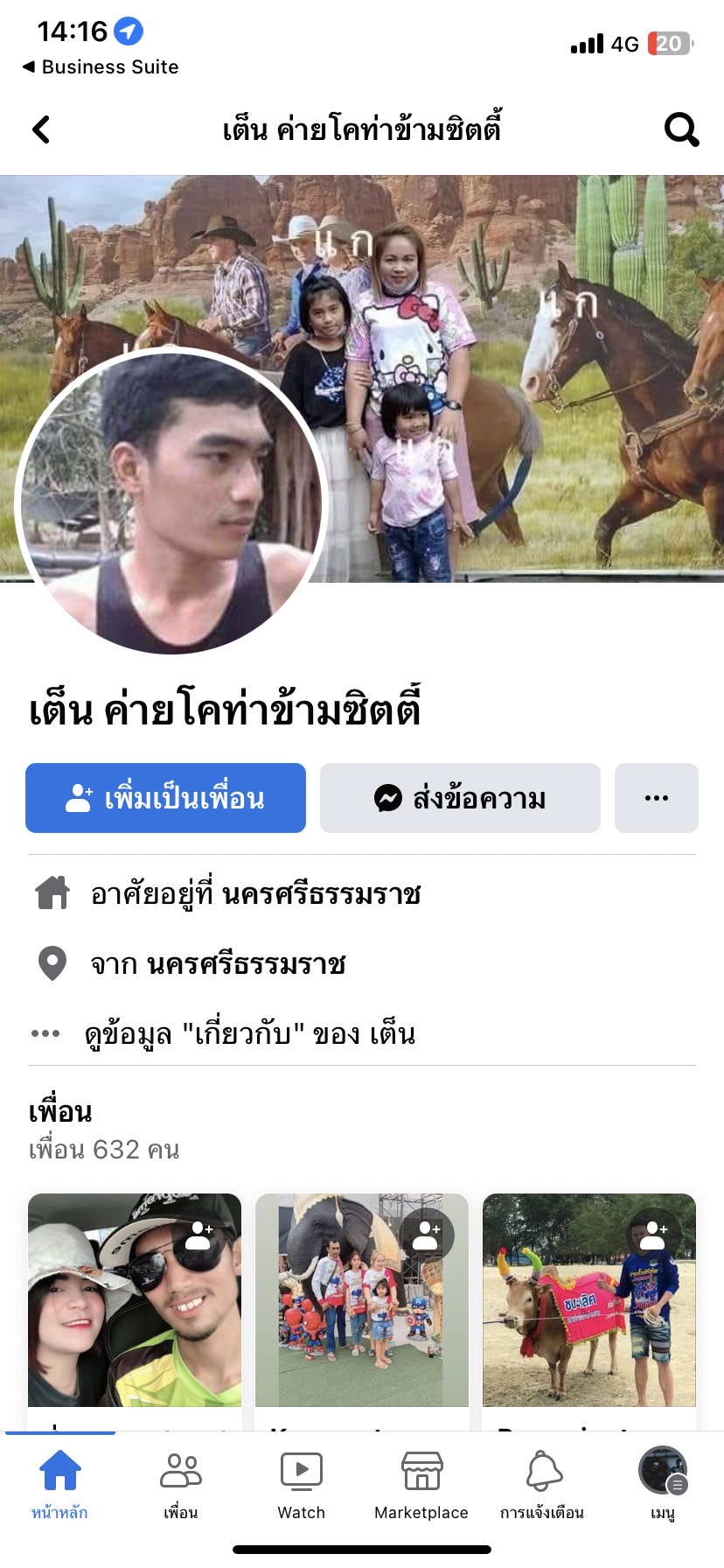The width and height of the screenshot is (724, 1568).
Task: Tap the เพิ่มเป็นเพื่อน add friend button
Action: 165,798
